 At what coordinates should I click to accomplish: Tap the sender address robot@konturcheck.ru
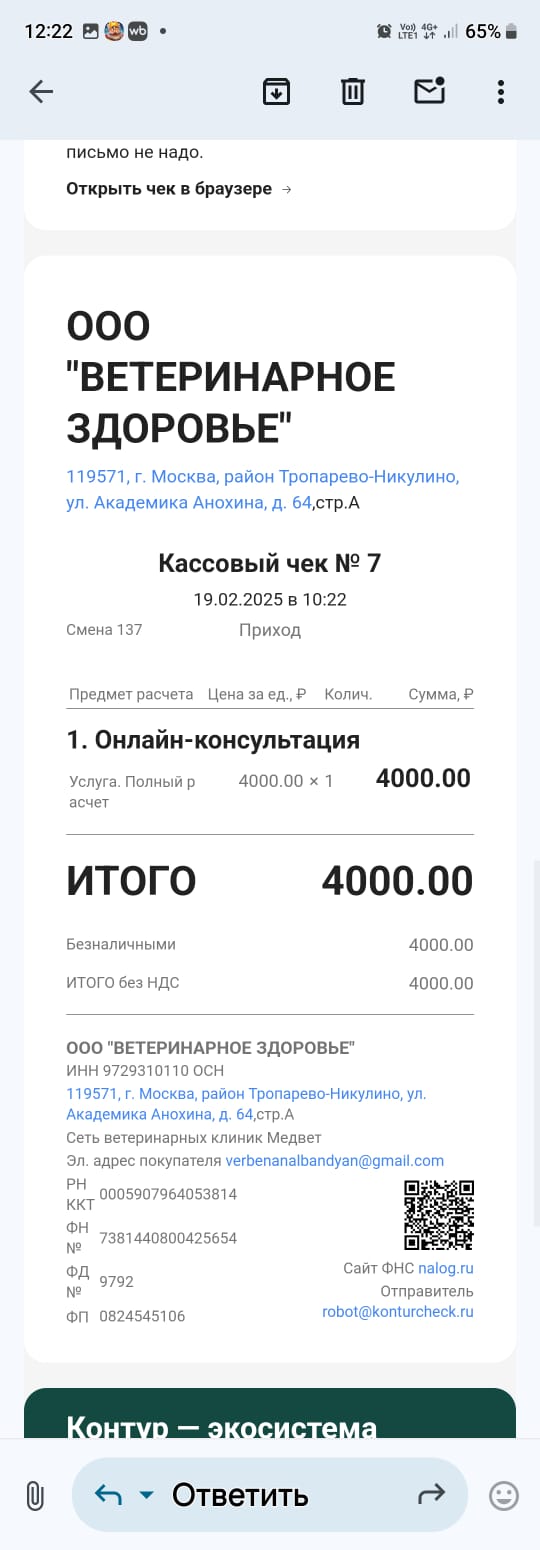pyautogui.click(x=398, y=1312)
